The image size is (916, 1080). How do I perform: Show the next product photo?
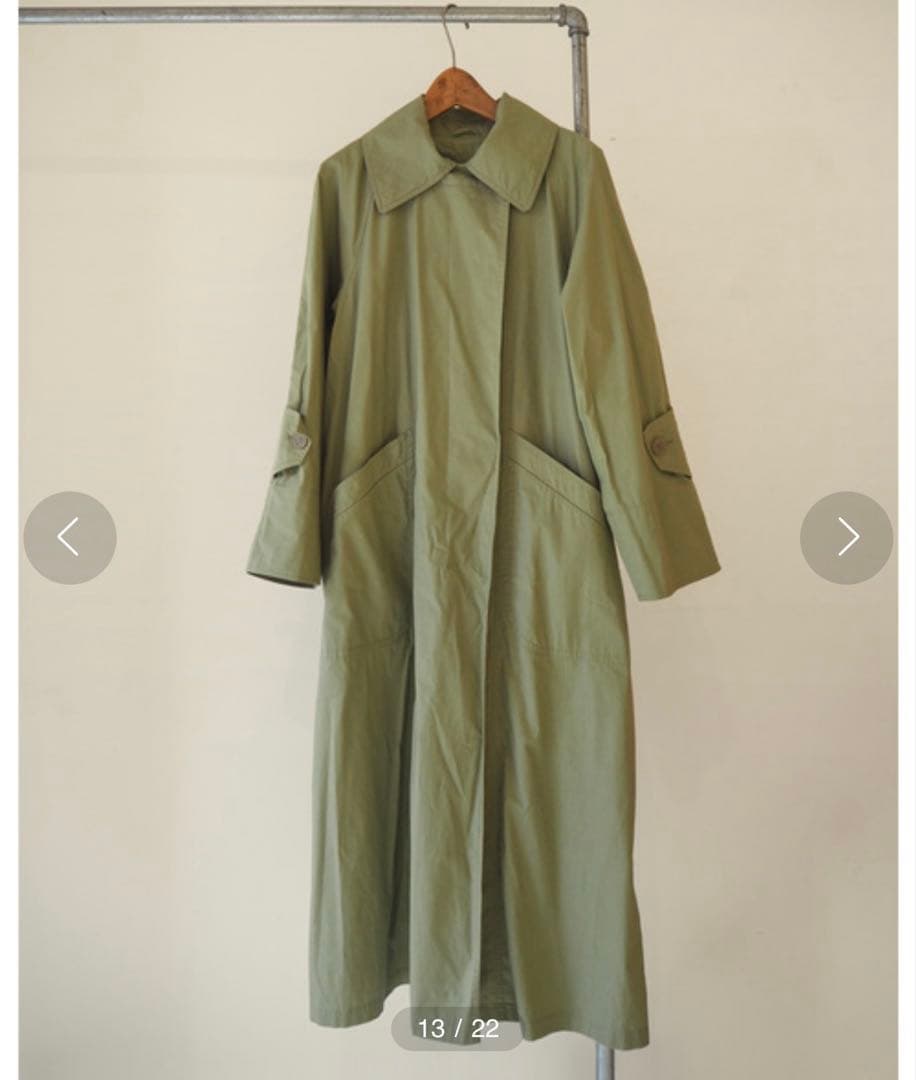(x=846, y=538)
